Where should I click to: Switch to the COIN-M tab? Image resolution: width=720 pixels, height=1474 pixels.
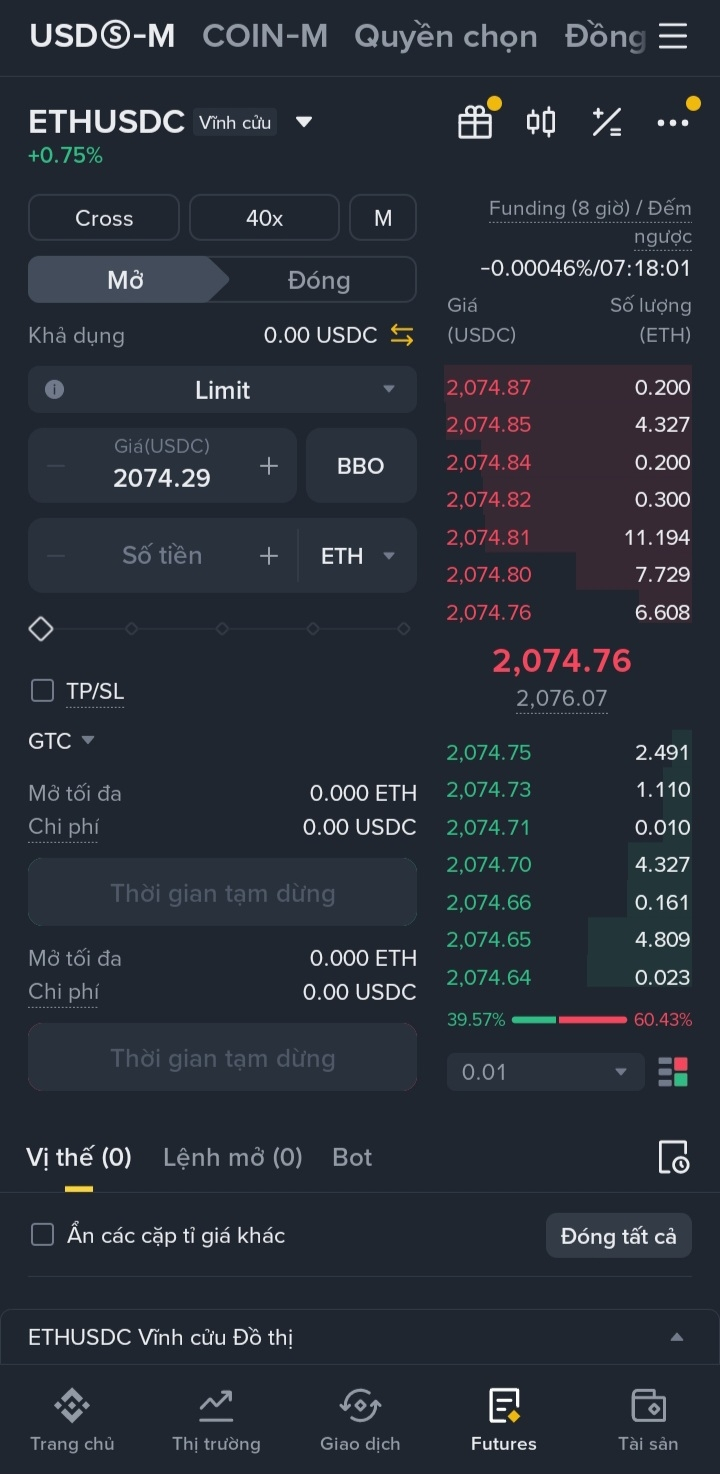[265, 37]
